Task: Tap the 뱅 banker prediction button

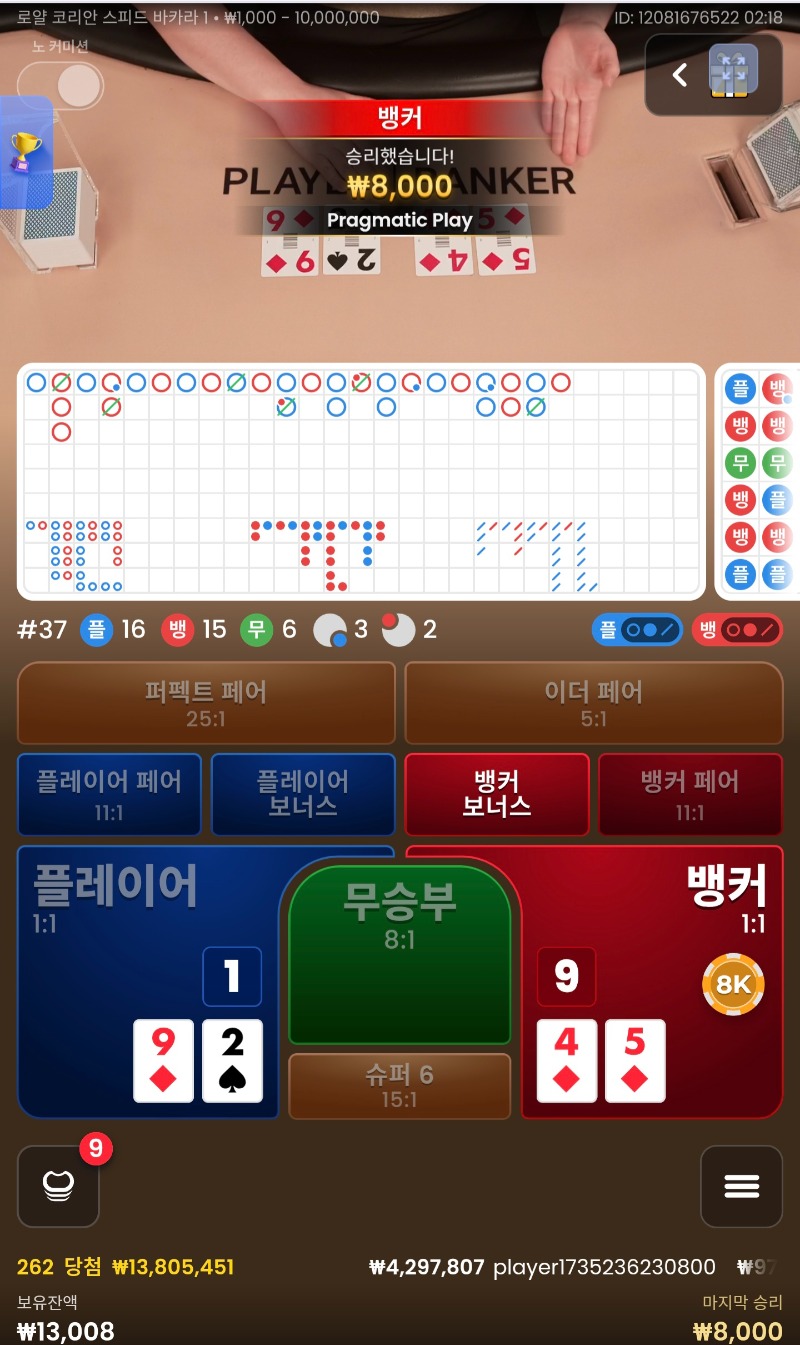Action: (737, 630)
